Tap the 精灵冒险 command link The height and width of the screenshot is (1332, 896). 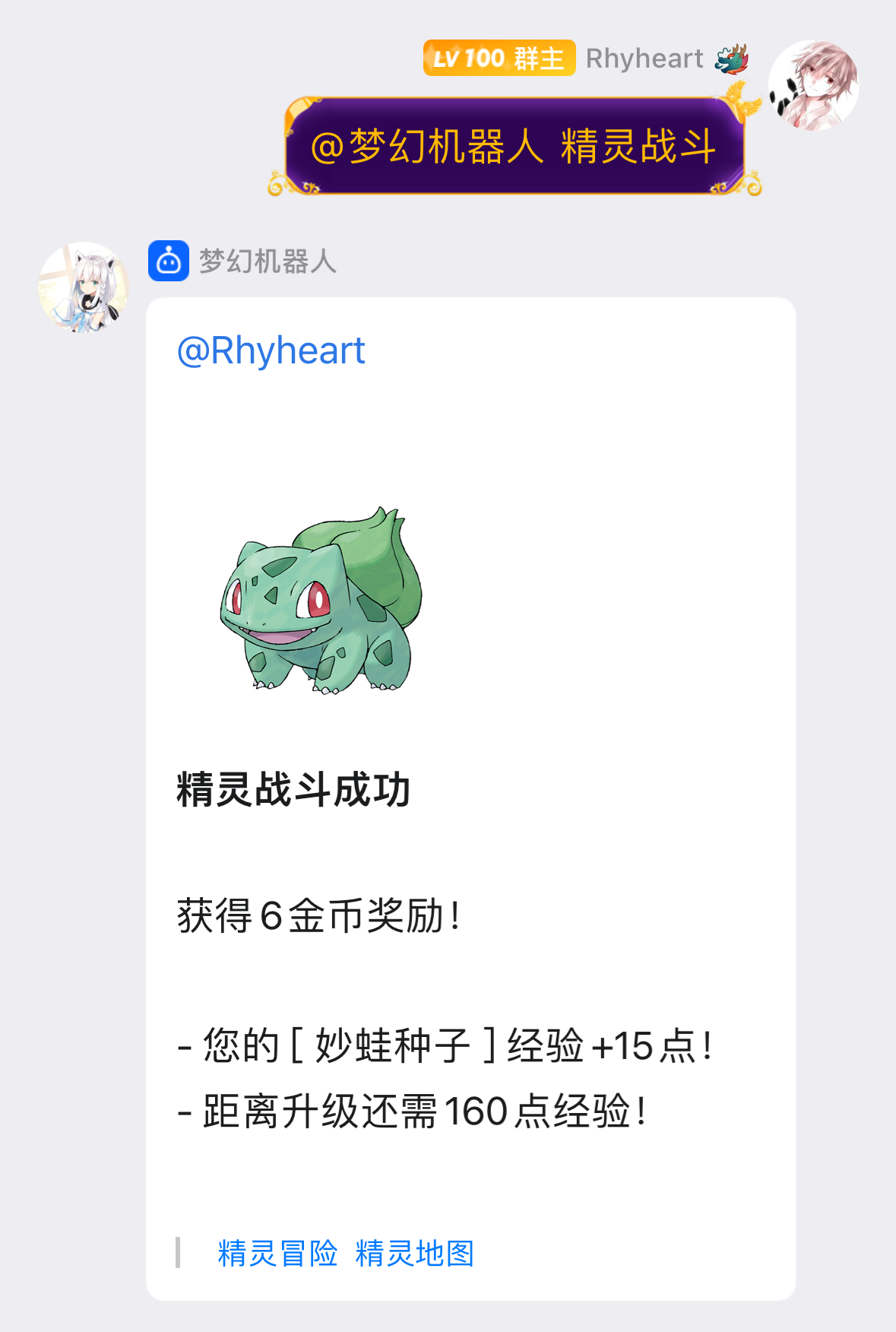click(x=277, y=1253)
